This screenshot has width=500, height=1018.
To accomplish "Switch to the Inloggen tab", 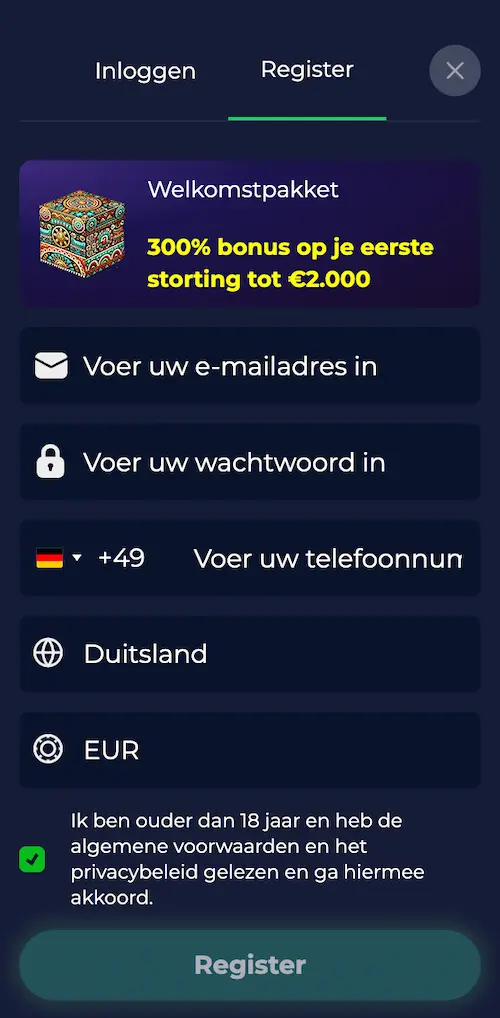I will click(x=145, y=71).
